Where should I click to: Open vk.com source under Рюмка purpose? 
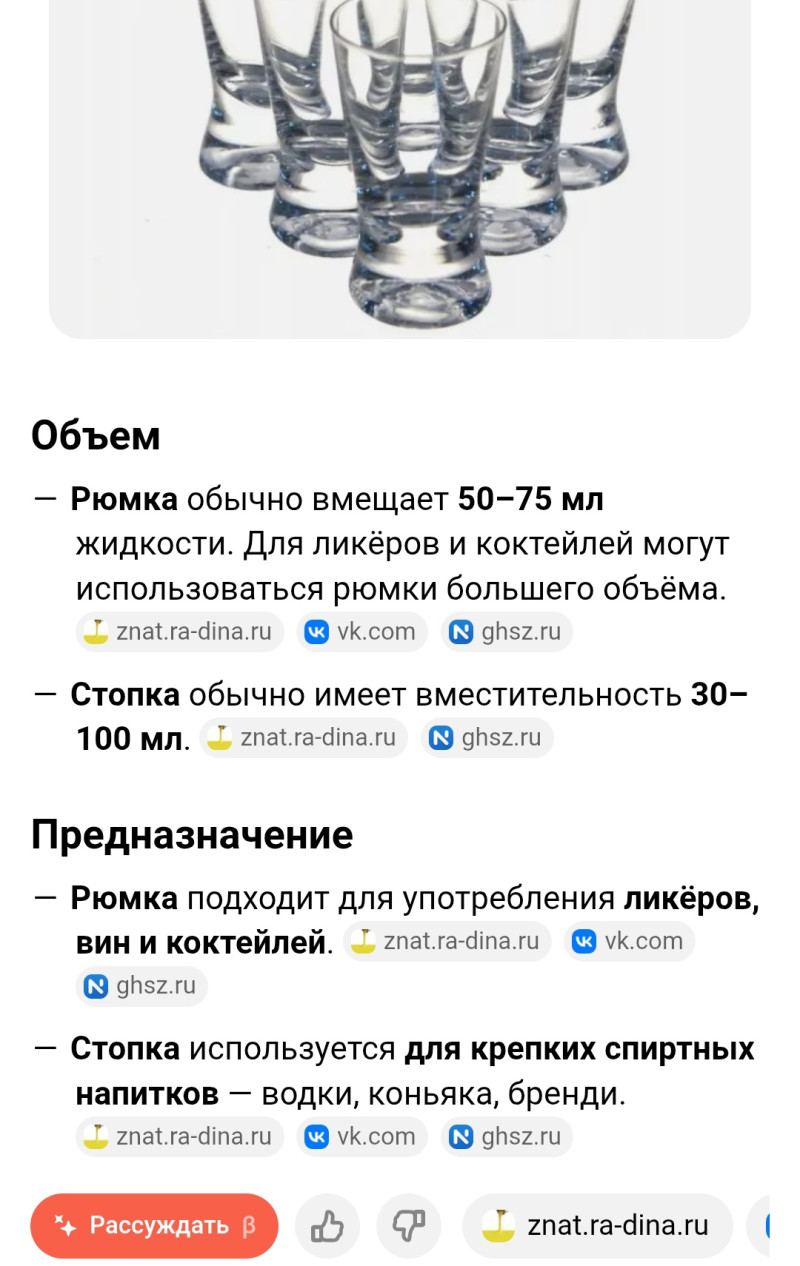[x=629, y=941]
